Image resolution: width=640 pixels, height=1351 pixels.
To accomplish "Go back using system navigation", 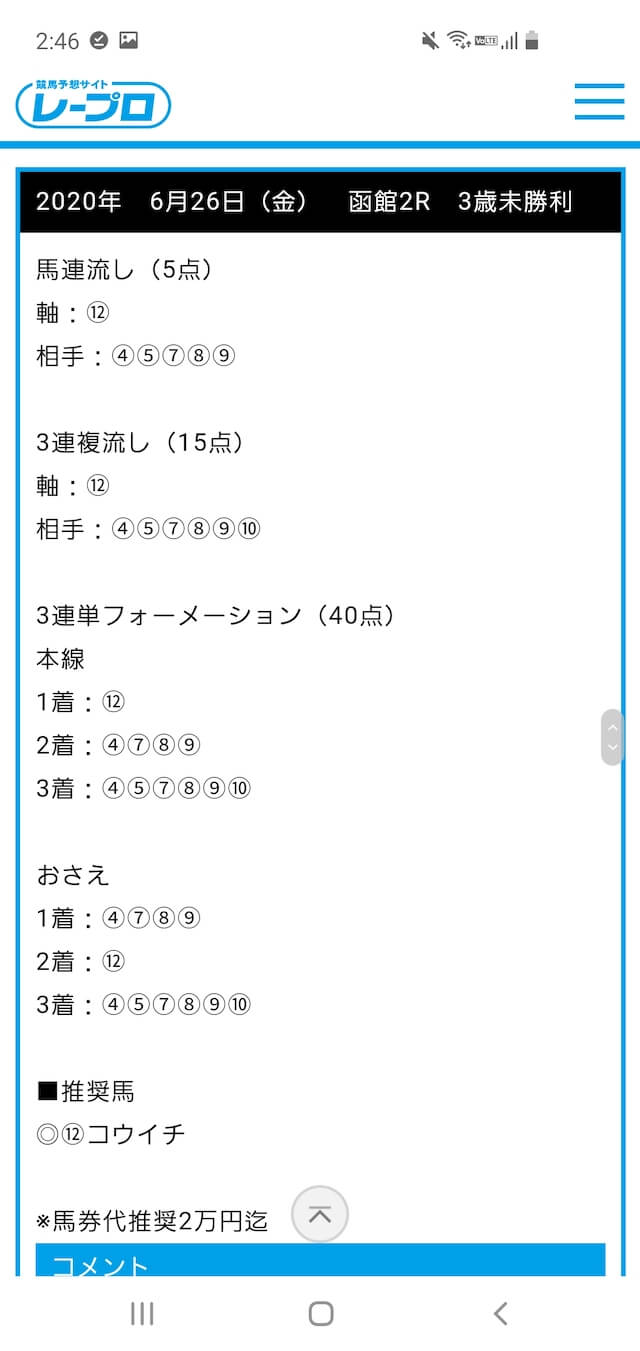I will [x=501, y=1313].
